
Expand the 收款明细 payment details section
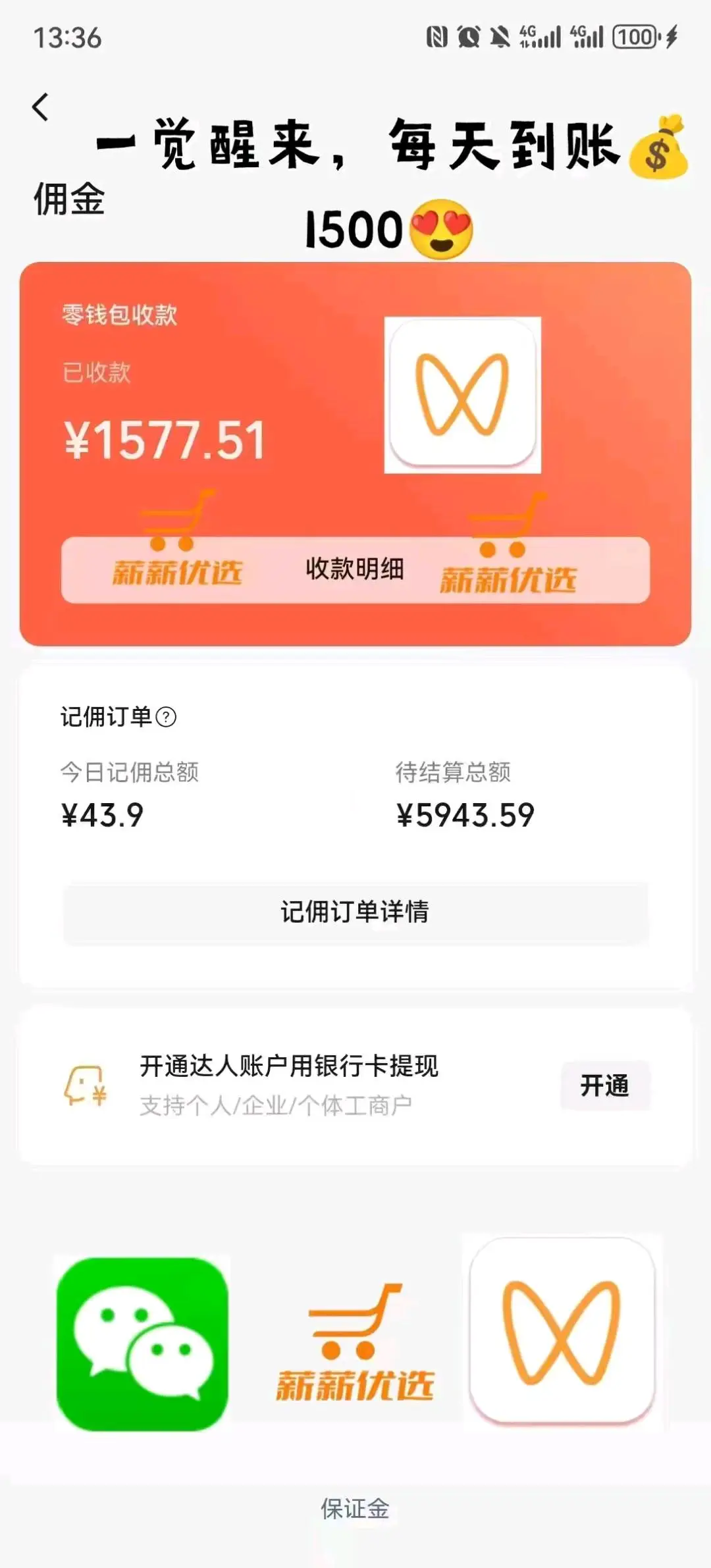[x=355, y=570]
